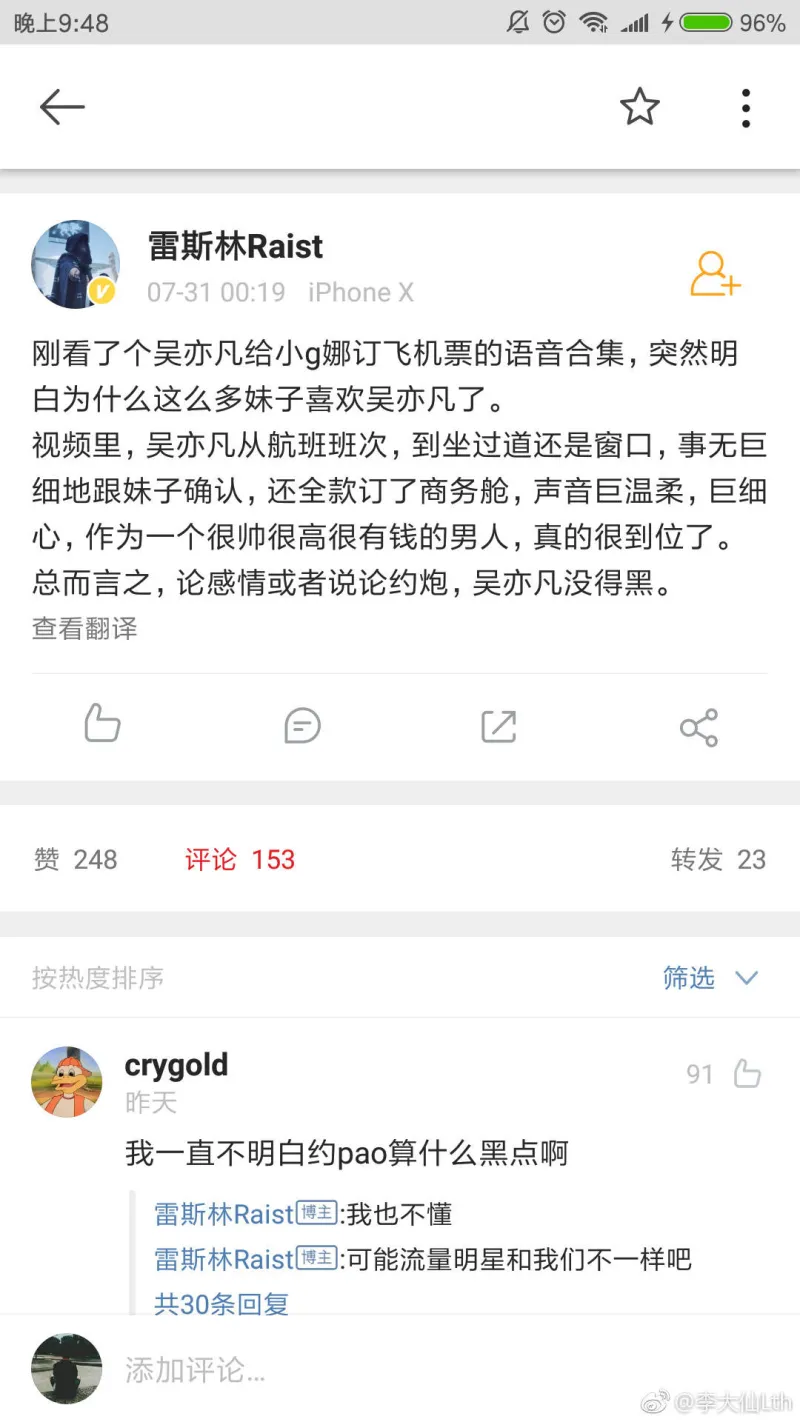This screenshot has width=800, height=1422.
Task: Tap the comment bubble icon under the post
Action: click(x=301, y=725)
